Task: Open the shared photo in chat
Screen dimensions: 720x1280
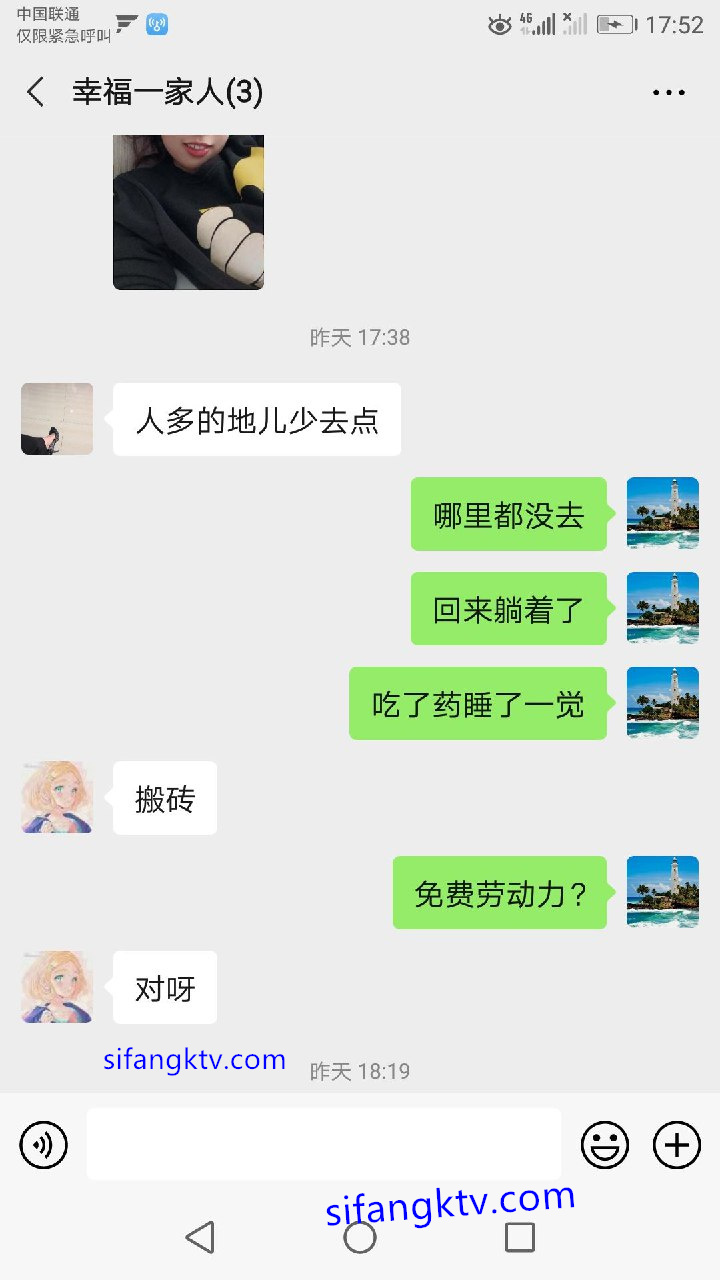Action: [x=188, y=212]
